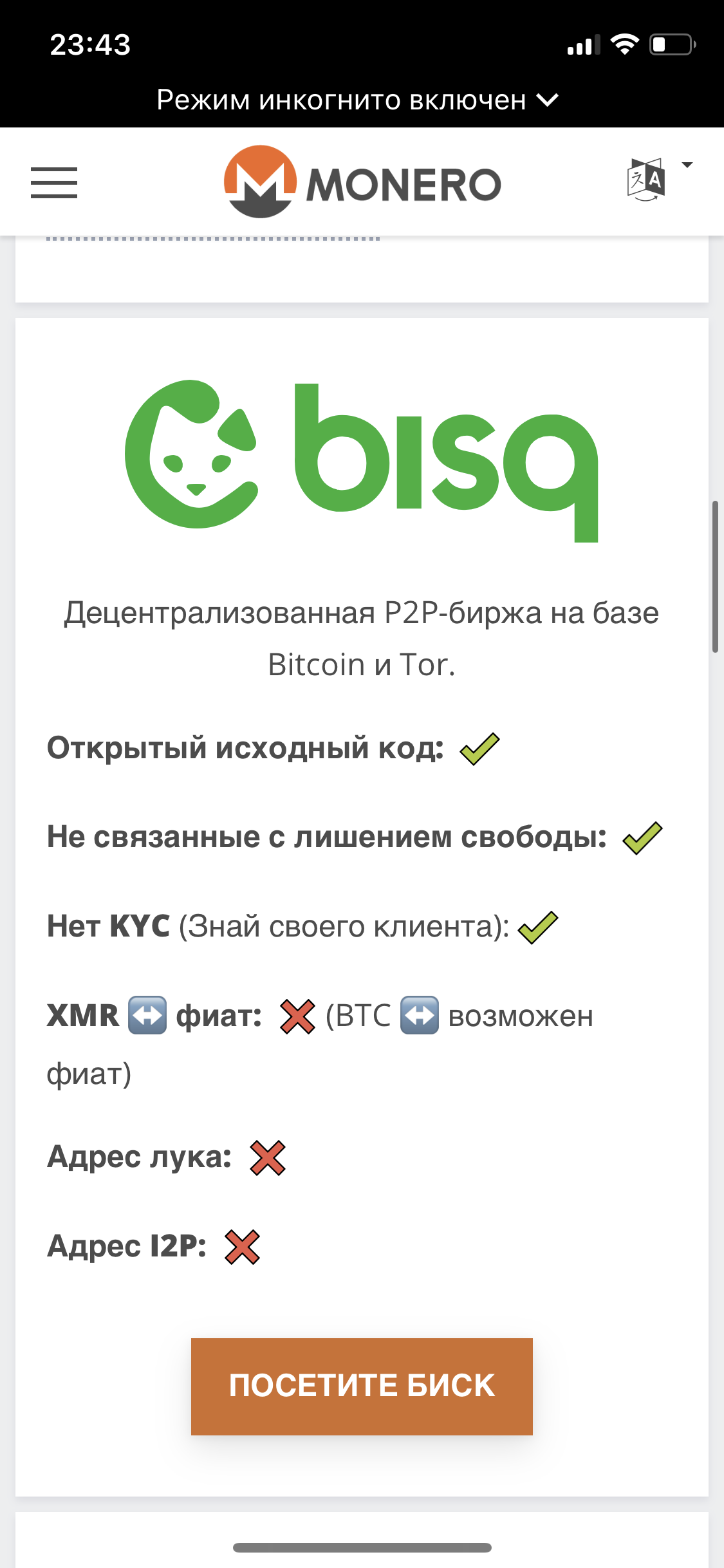Open the language selection dropdown
The height and width of the screenshot is (1568, 724).
658,180
